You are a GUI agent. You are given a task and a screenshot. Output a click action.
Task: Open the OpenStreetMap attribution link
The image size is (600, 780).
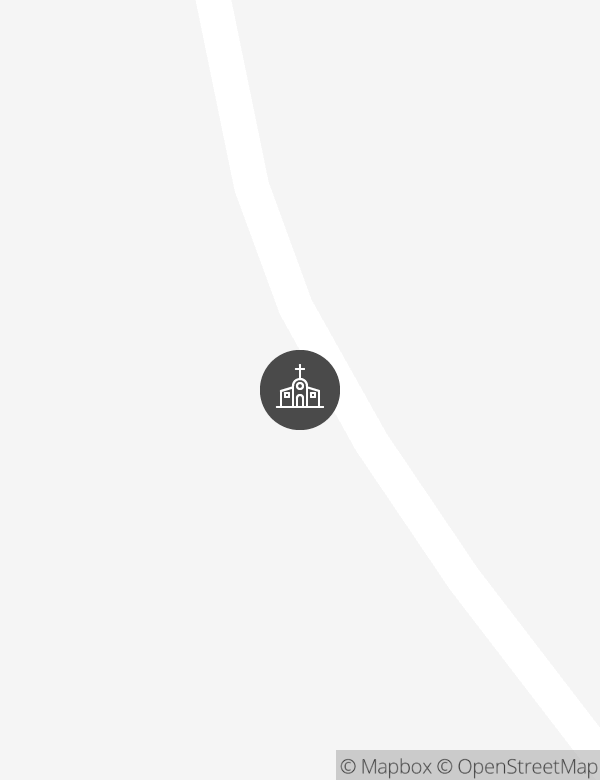517,767
